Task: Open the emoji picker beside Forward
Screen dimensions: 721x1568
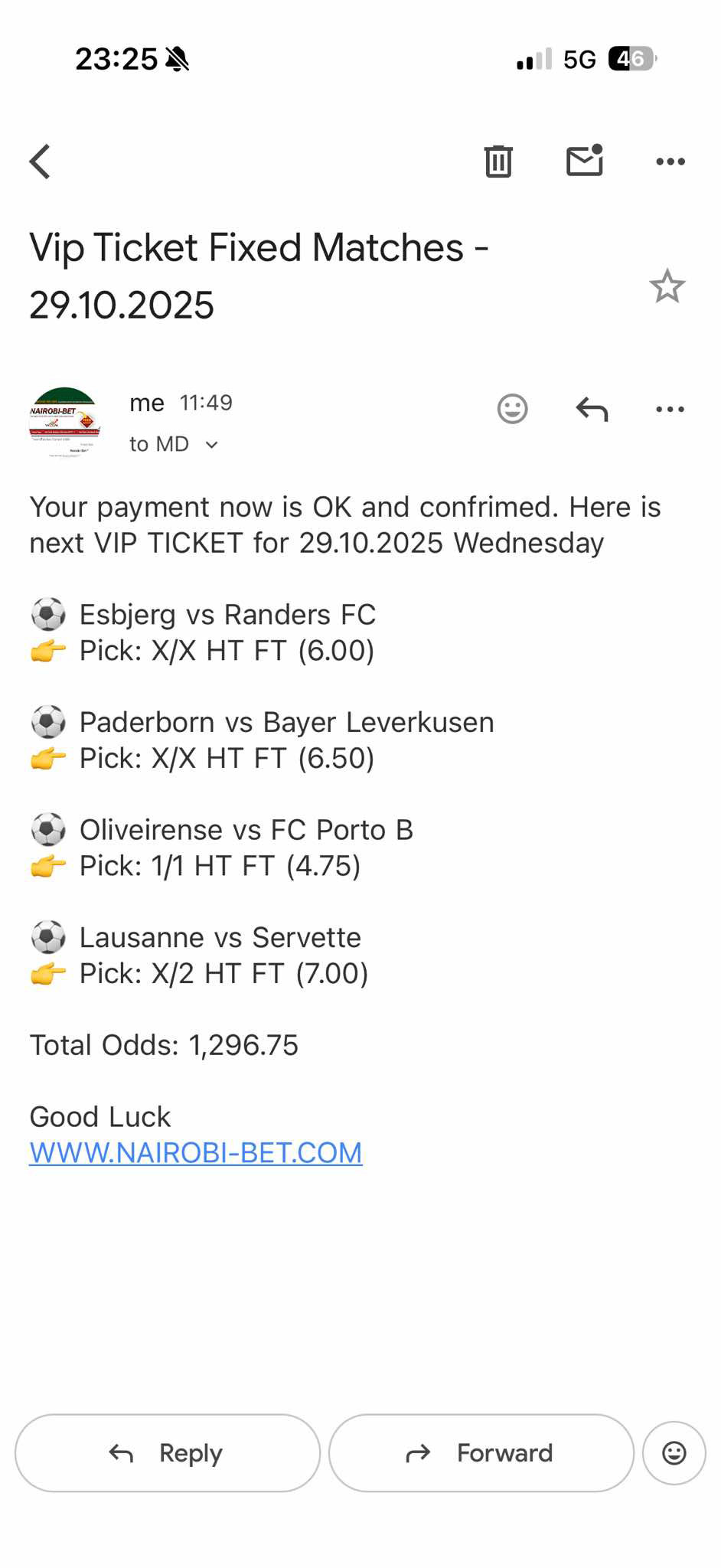Action: tap(673, 1452)
